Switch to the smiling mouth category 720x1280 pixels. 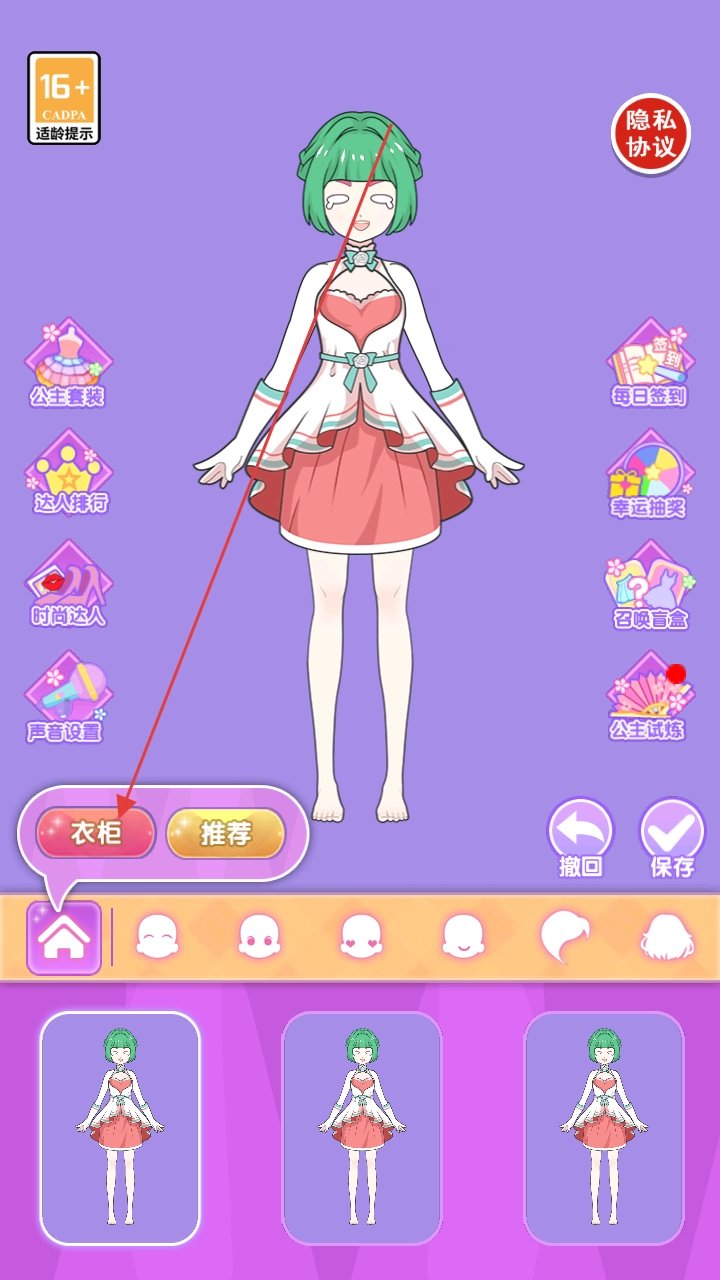pos(463,938)
